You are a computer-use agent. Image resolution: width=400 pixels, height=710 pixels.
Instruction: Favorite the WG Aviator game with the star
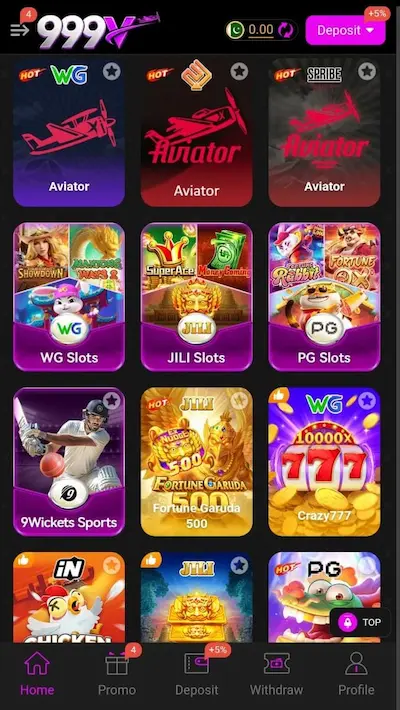point(111,71)
